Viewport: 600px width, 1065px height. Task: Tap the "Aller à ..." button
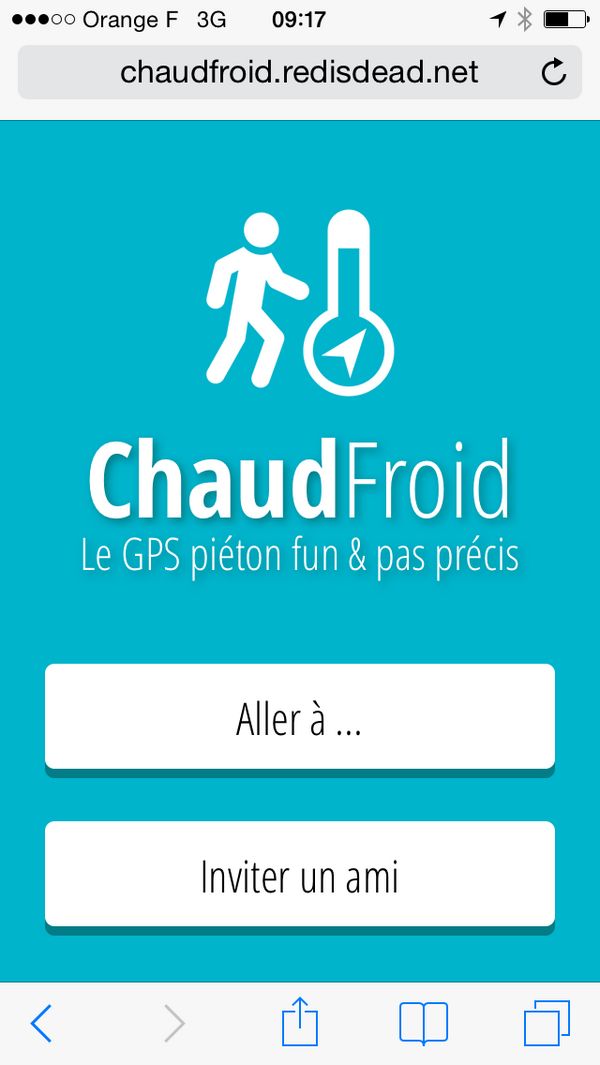click(x=299, y=717)
